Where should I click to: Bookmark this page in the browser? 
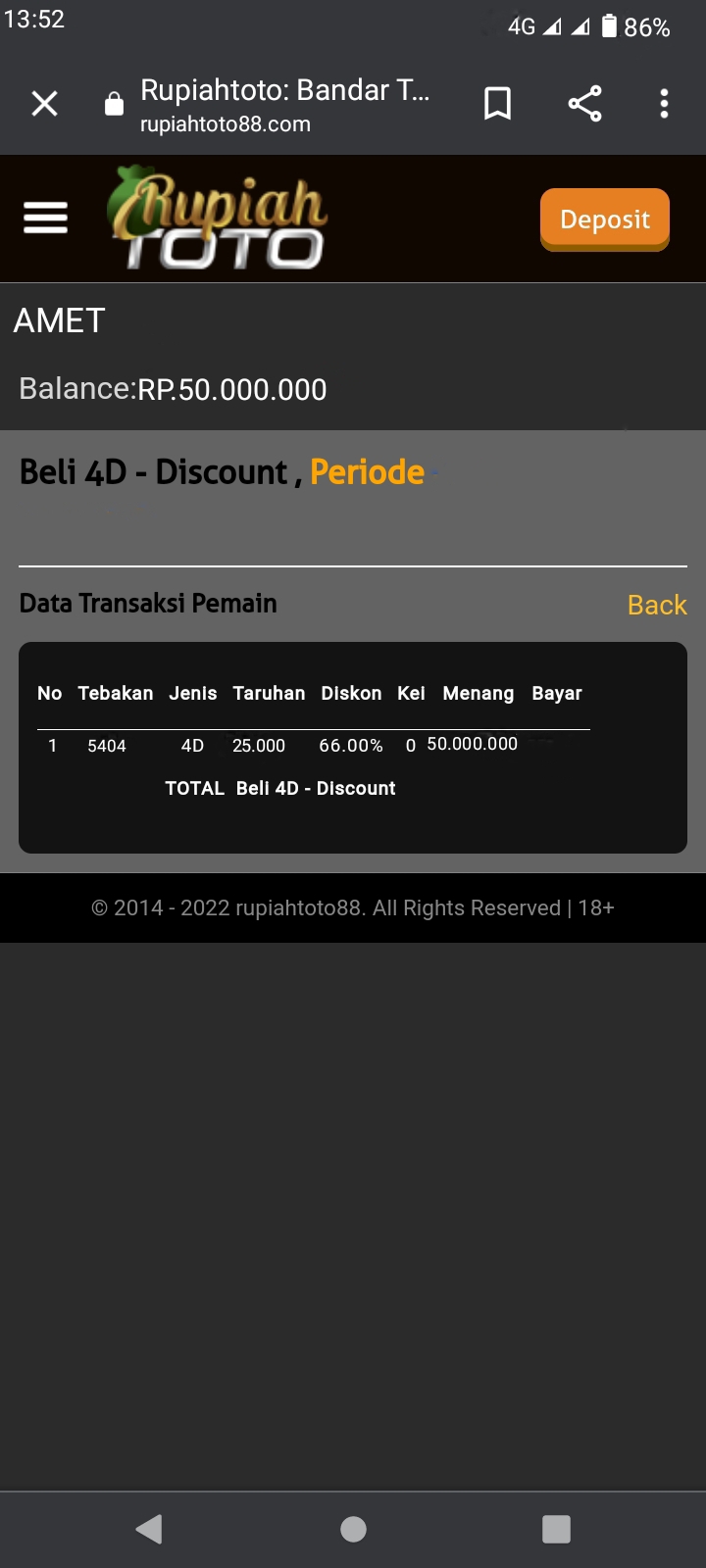(497, 103)
